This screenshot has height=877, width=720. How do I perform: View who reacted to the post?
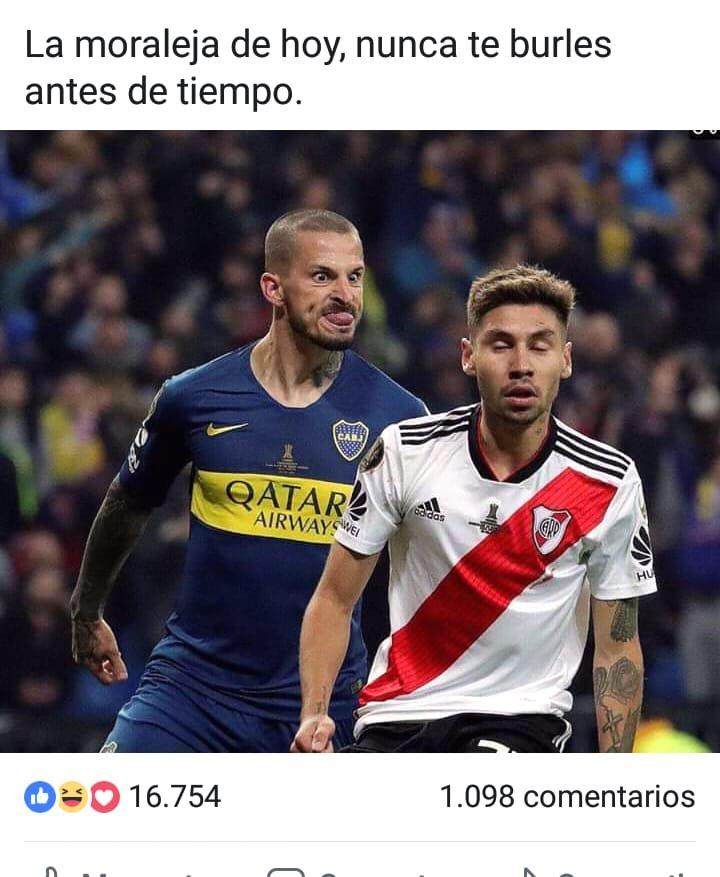tap(123, 797)
